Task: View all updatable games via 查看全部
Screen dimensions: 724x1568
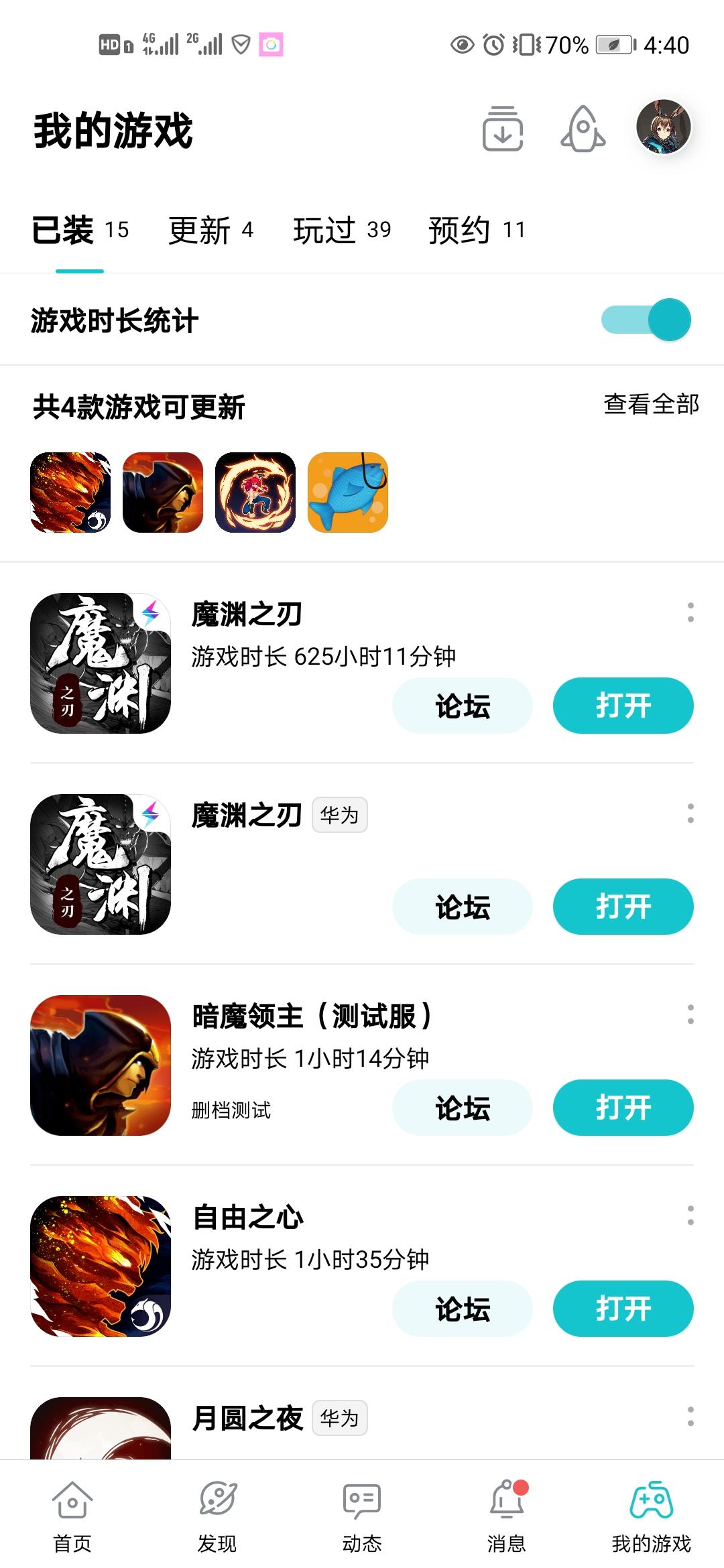Action: 651,404
